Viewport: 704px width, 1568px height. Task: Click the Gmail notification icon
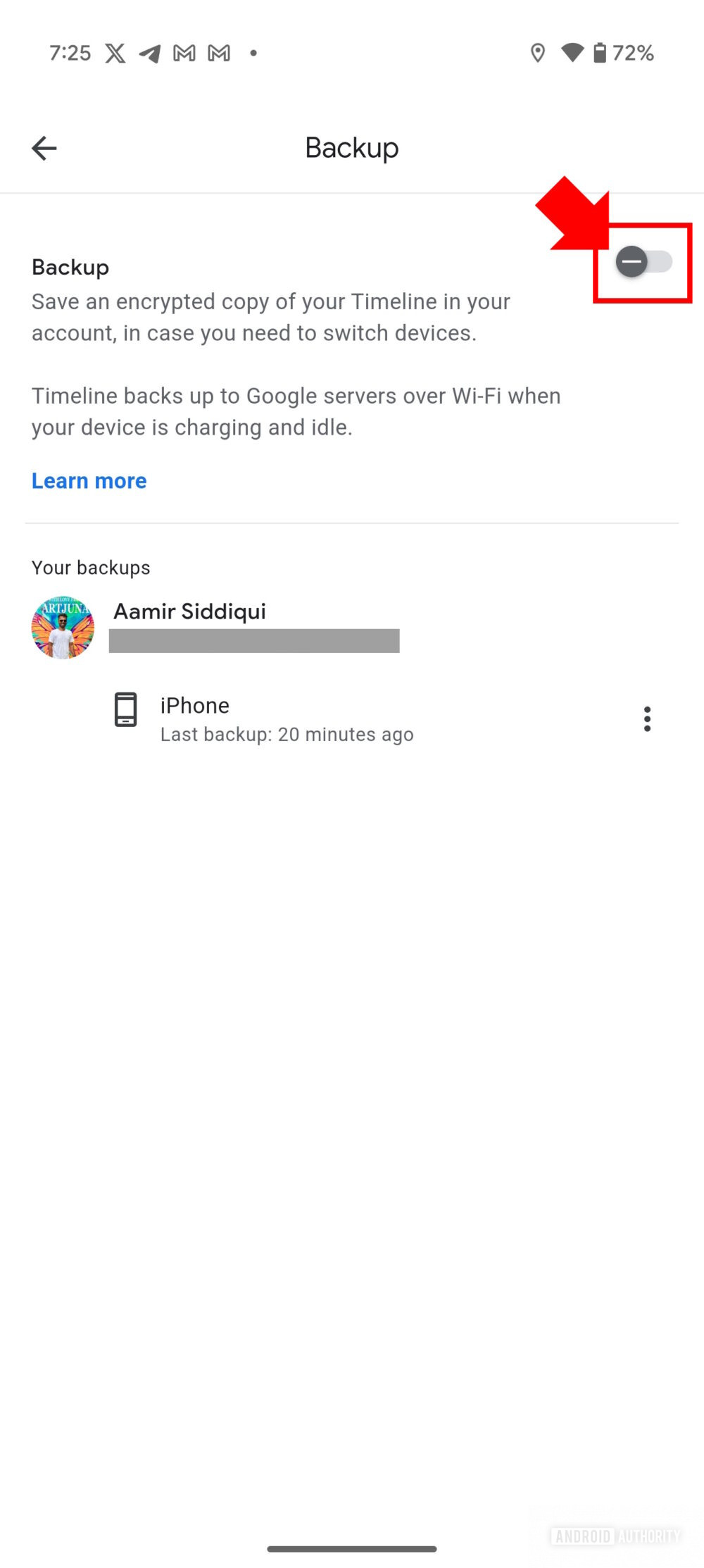pos(185,53)
